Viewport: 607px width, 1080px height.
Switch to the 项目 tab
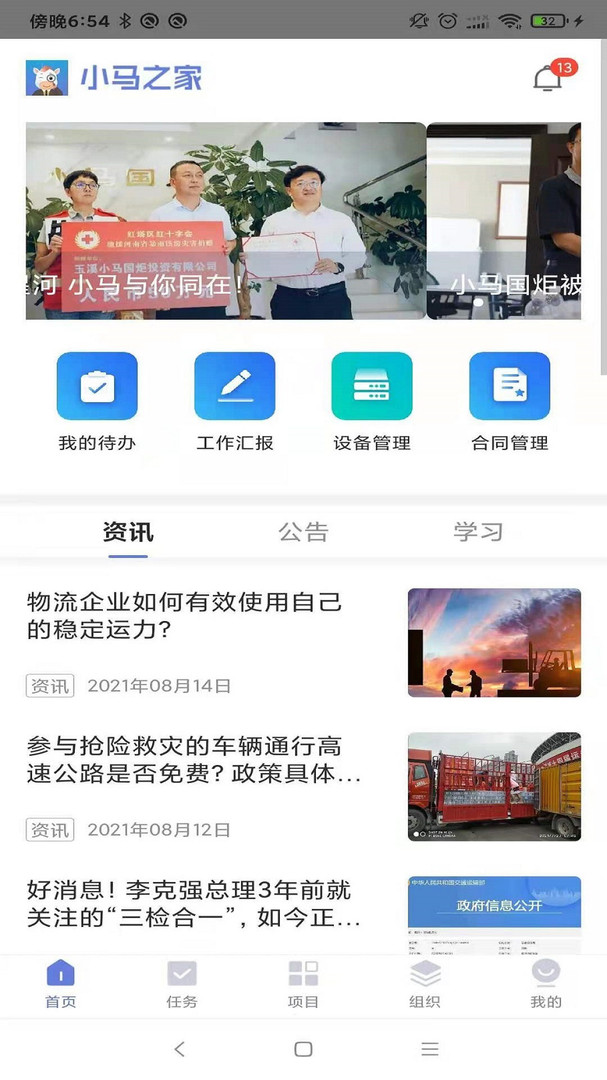click(x=303, y=985)
